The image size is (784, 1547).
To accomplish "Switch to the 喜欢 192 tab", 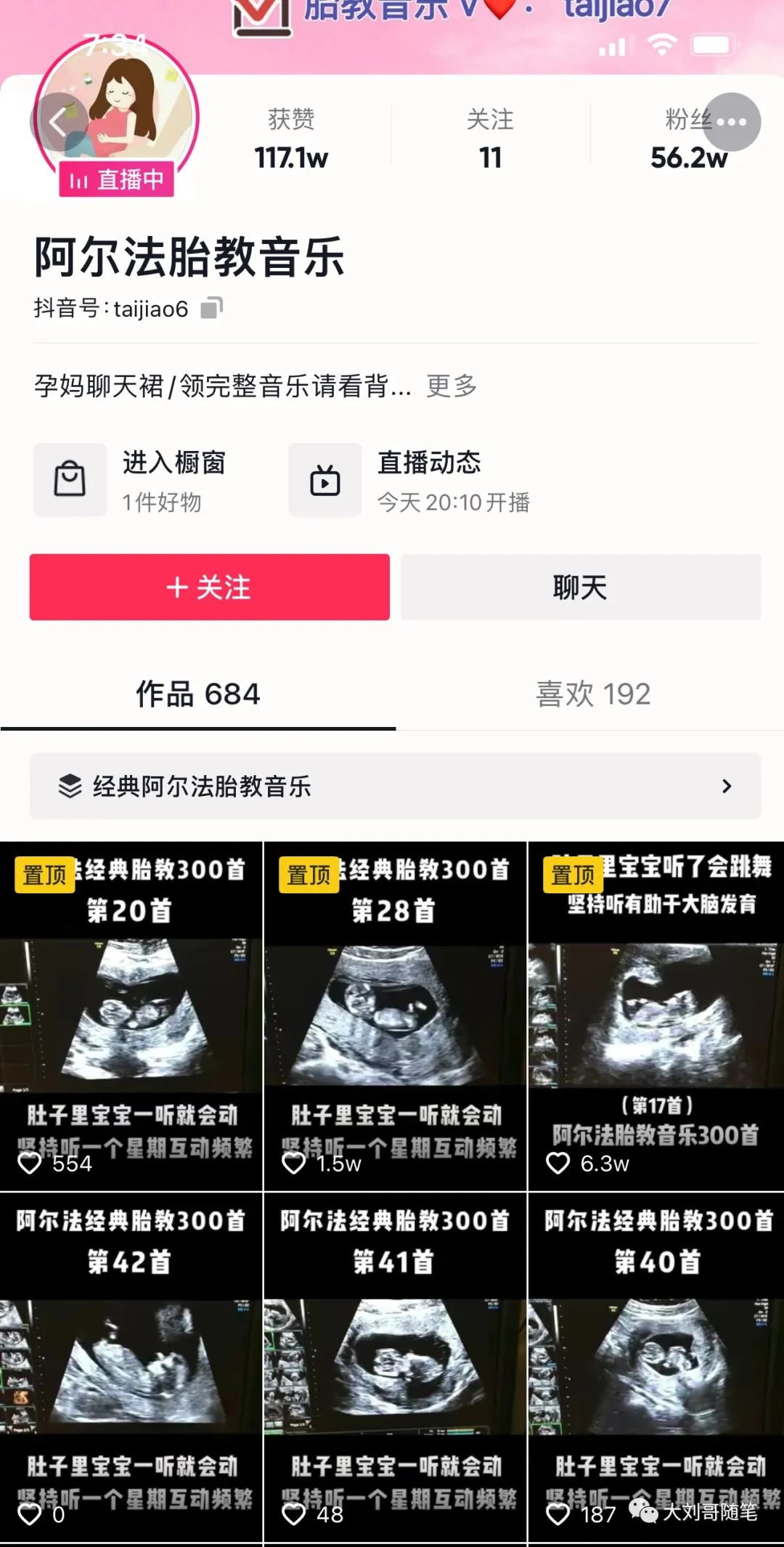I will point(592,694).
